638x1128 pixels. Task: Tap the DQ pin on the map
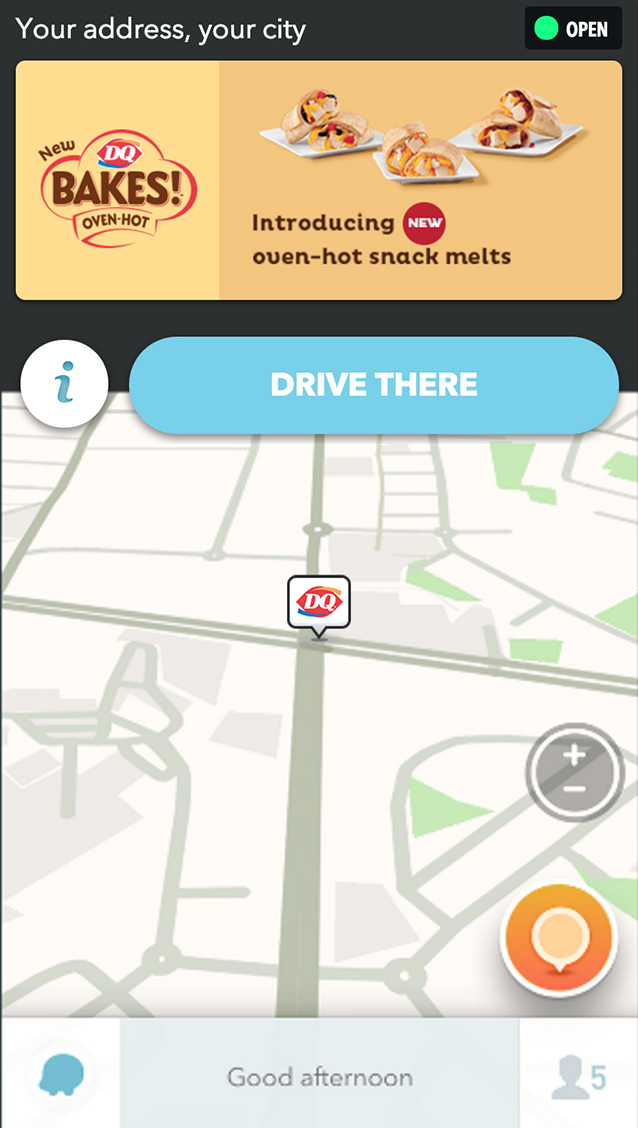pos(318,603)
